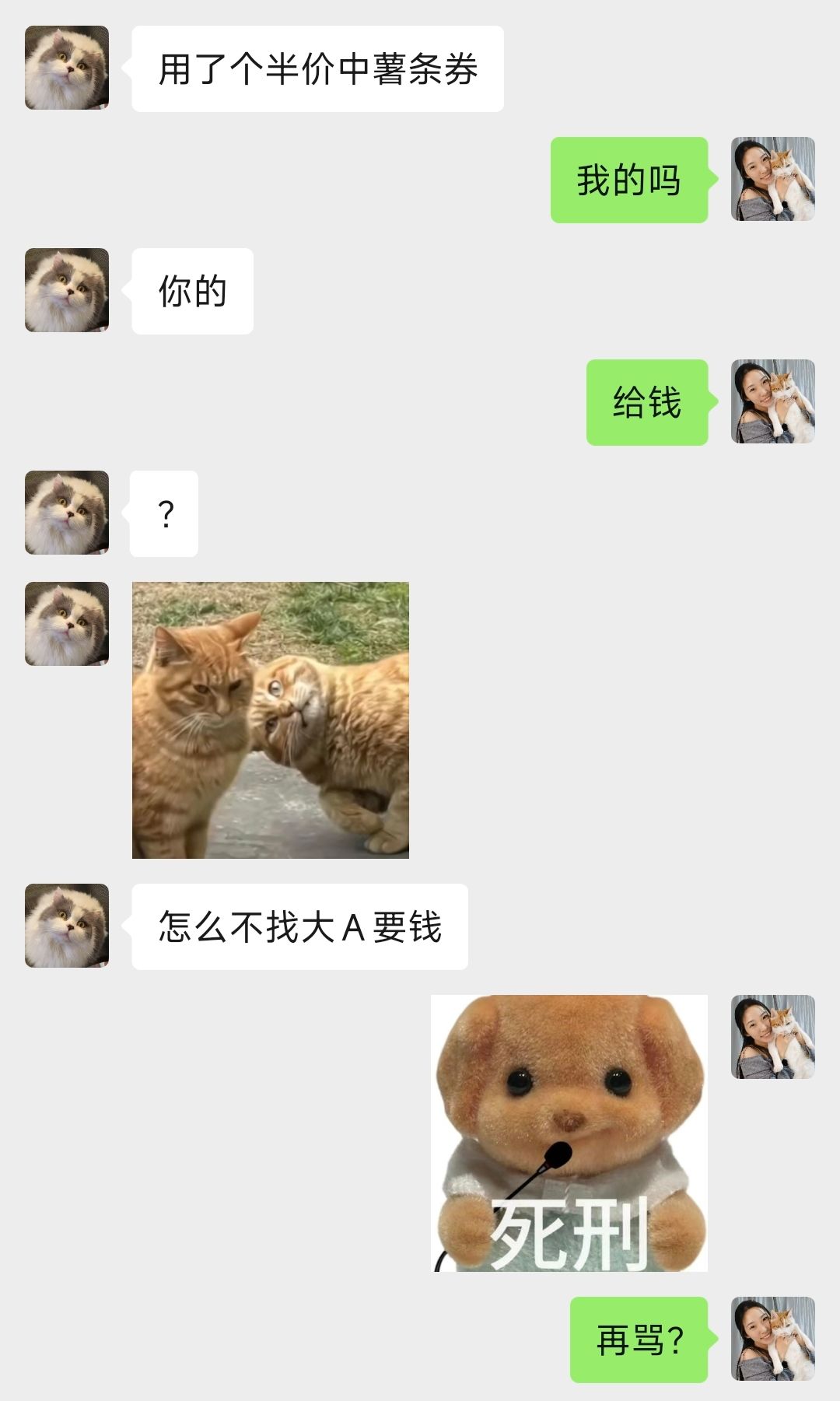Tap the avatar beside 用了个半价中薯条券

[67, 68]
